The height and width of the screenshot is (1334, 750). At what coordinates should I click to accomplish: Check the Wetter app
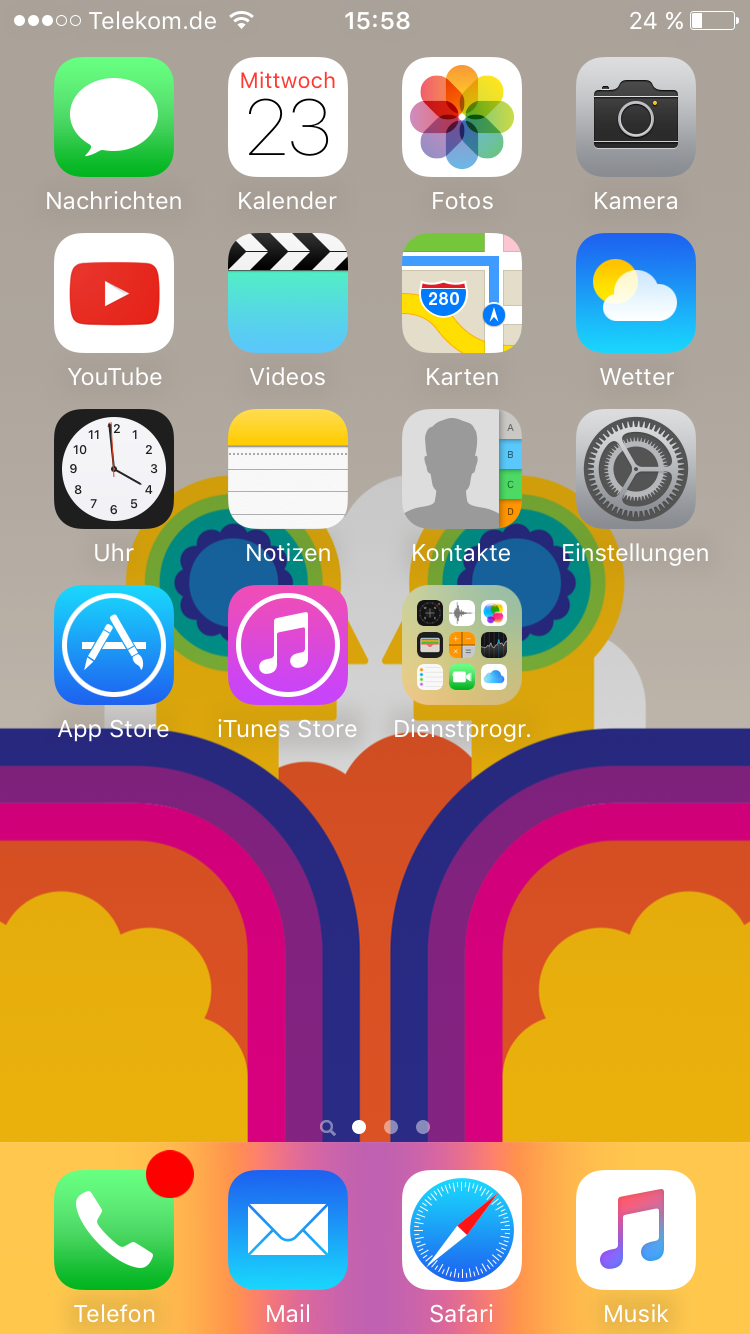click(636, 293)
